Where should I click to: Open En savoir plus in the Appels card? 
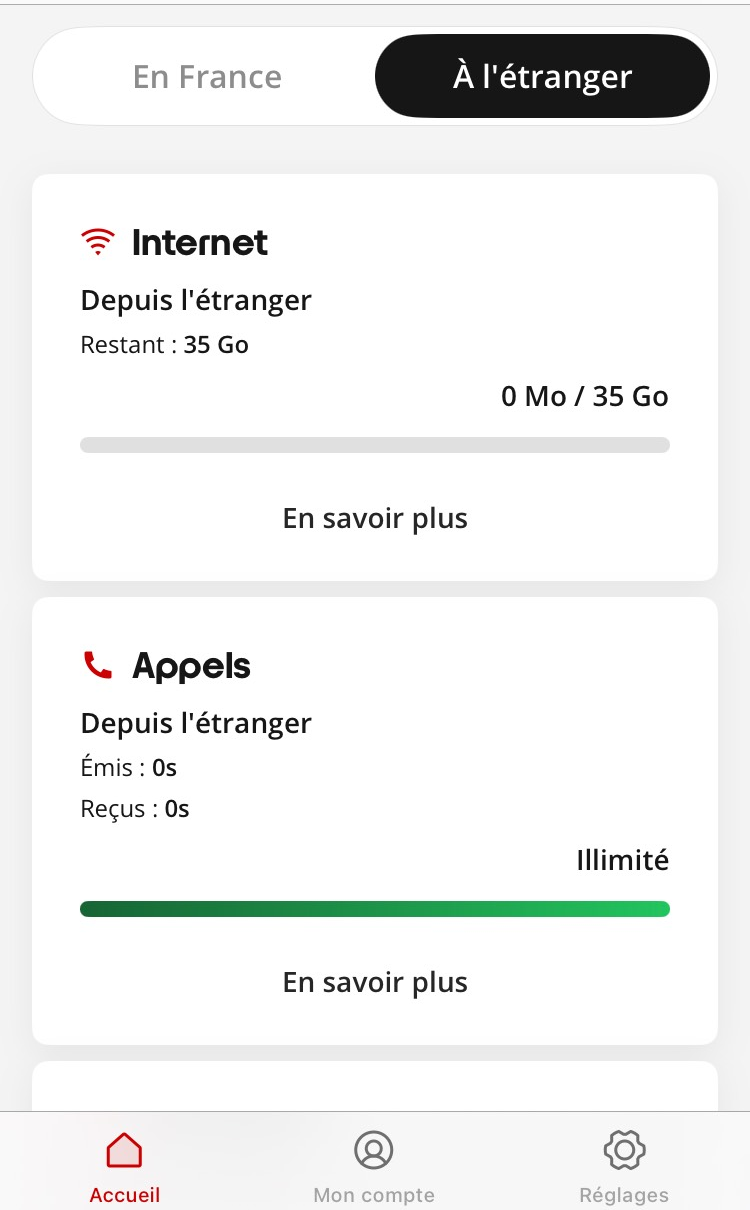pyautogui.click(x=375, y=982)
